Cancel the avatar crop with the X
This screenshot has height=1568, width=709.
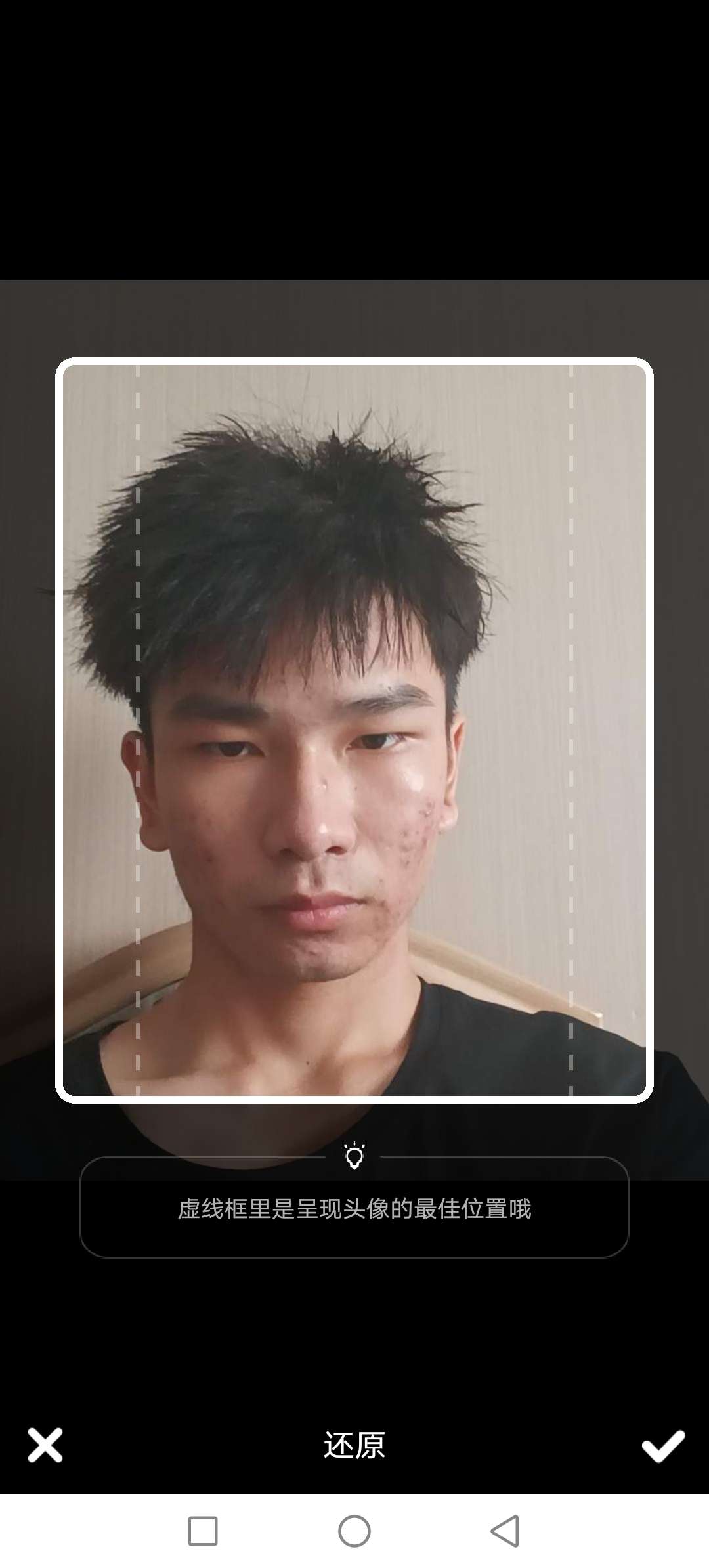pyautogui.click(x=45, y=1445)
